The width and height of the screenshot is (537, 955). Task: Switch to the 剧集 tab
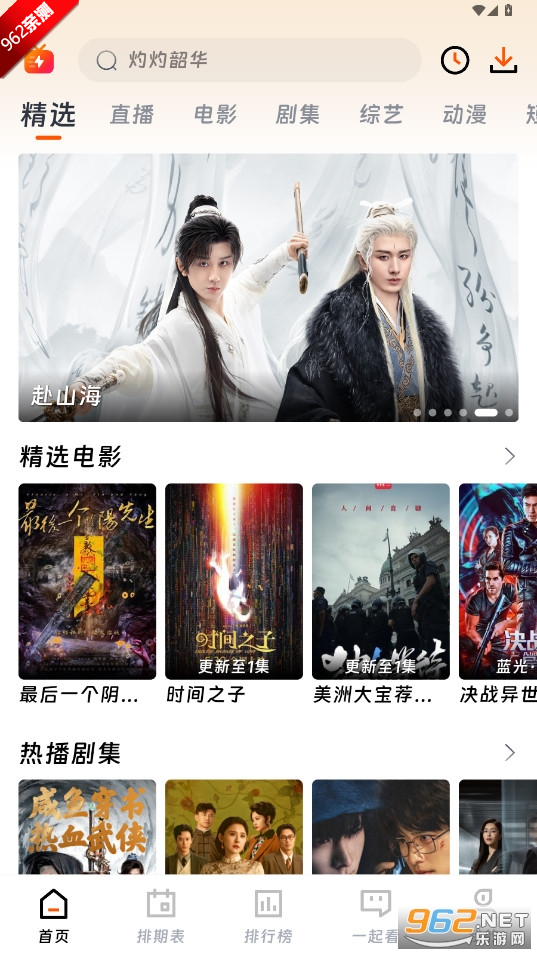(298, 115)
